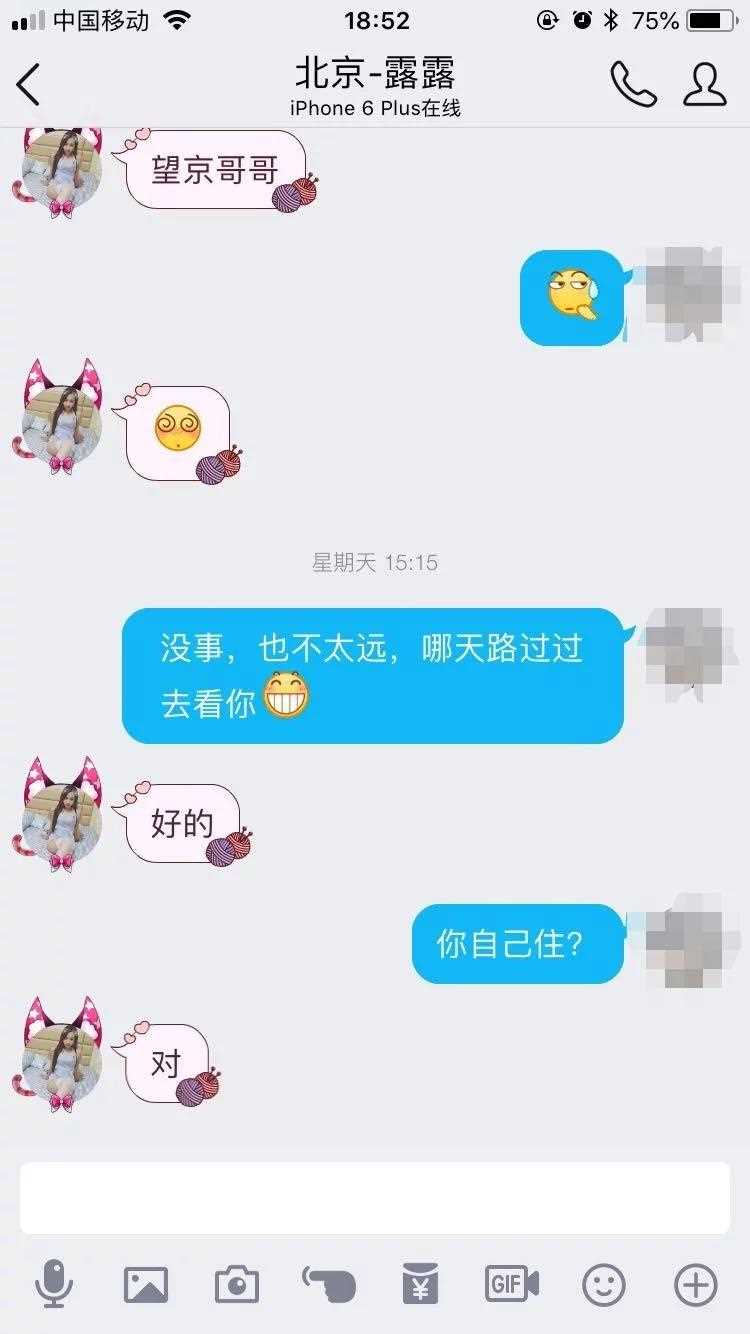Open the contact profile icon

[705, 85]
